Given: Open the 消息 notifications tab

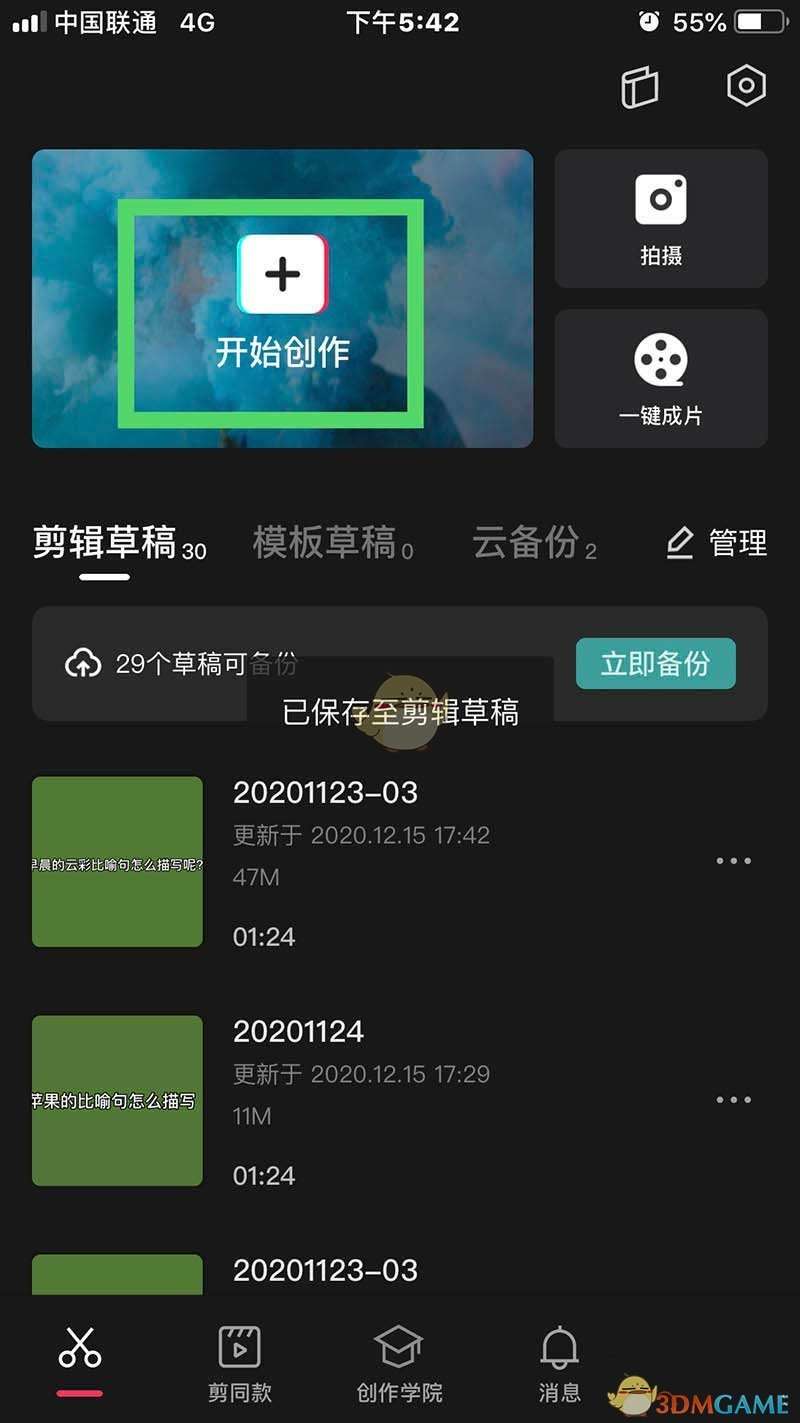Looking at the screenshot, I should [x=559, y=1362].
